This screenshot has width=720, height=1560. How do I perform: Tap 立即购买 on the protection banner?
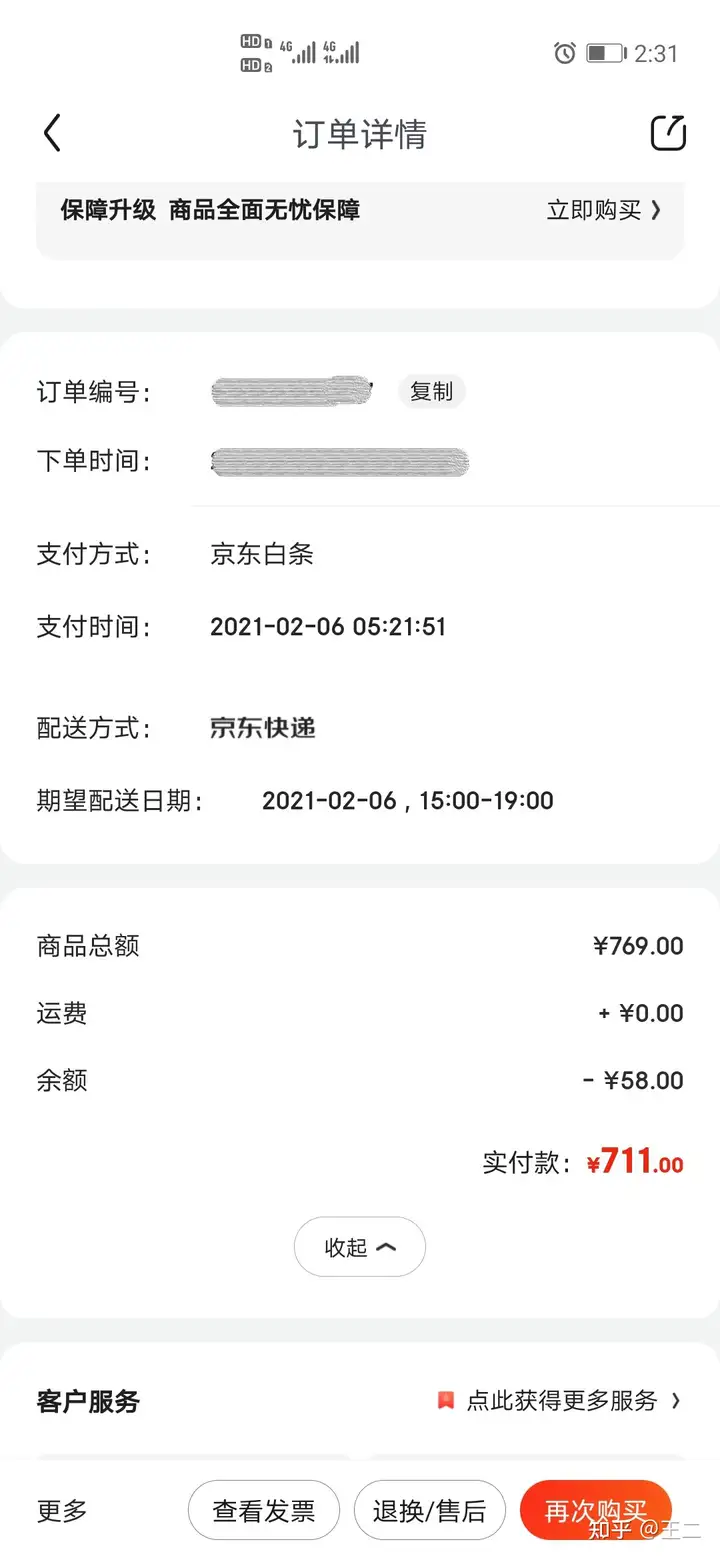point(604,210)
